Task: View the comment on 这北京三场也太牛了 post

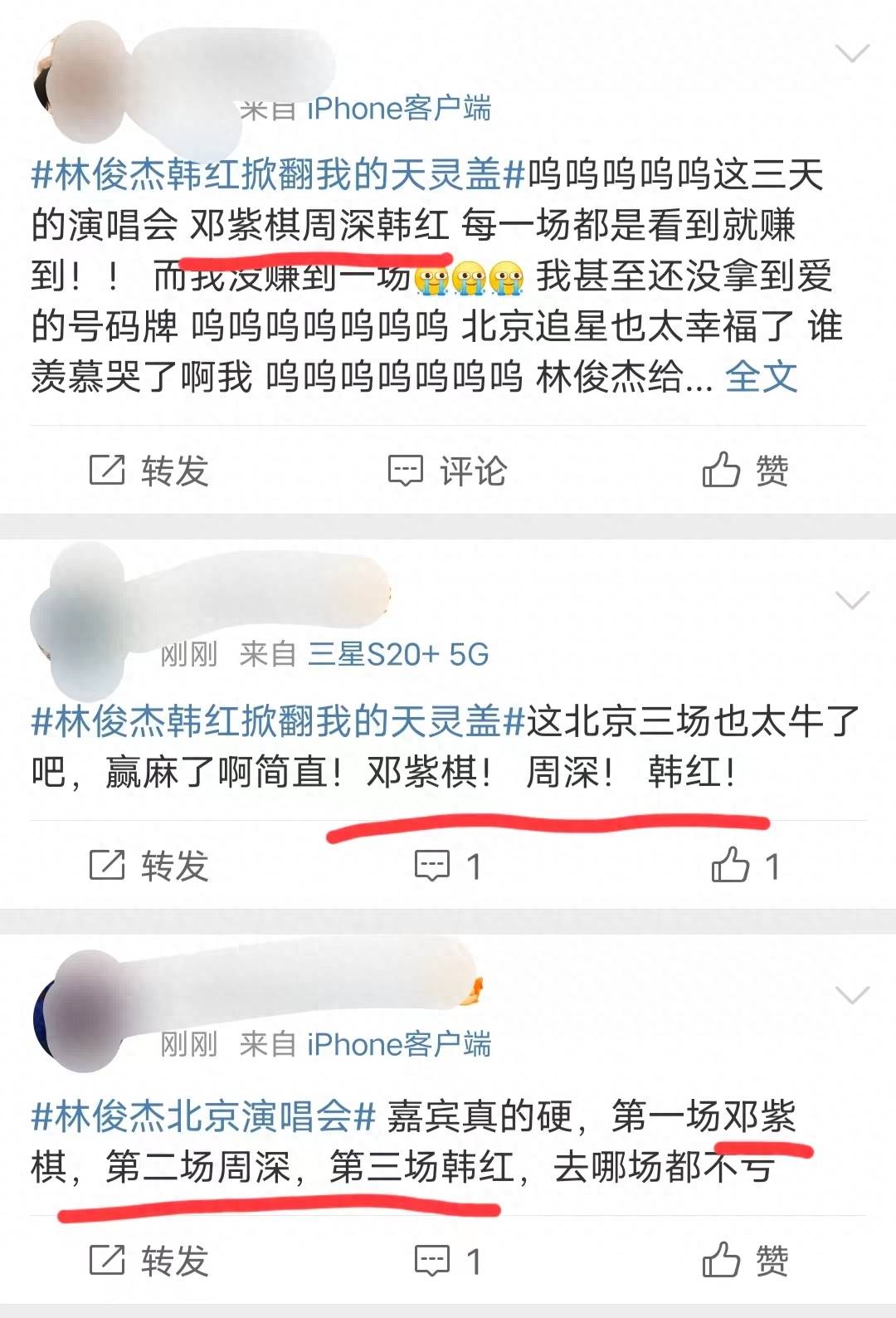Action: click(447, 866)
